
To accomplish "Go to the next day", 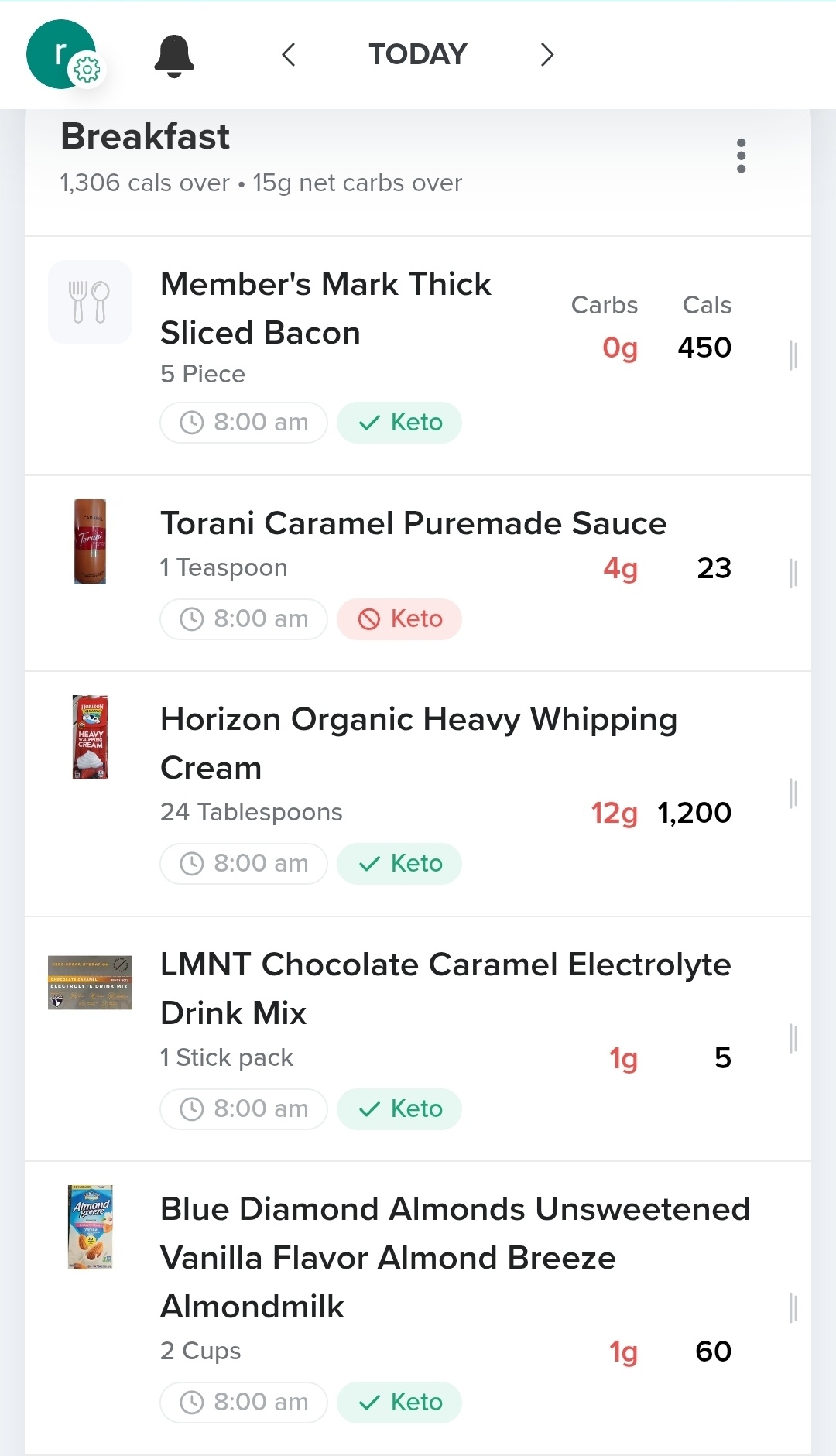I will 547,55.
